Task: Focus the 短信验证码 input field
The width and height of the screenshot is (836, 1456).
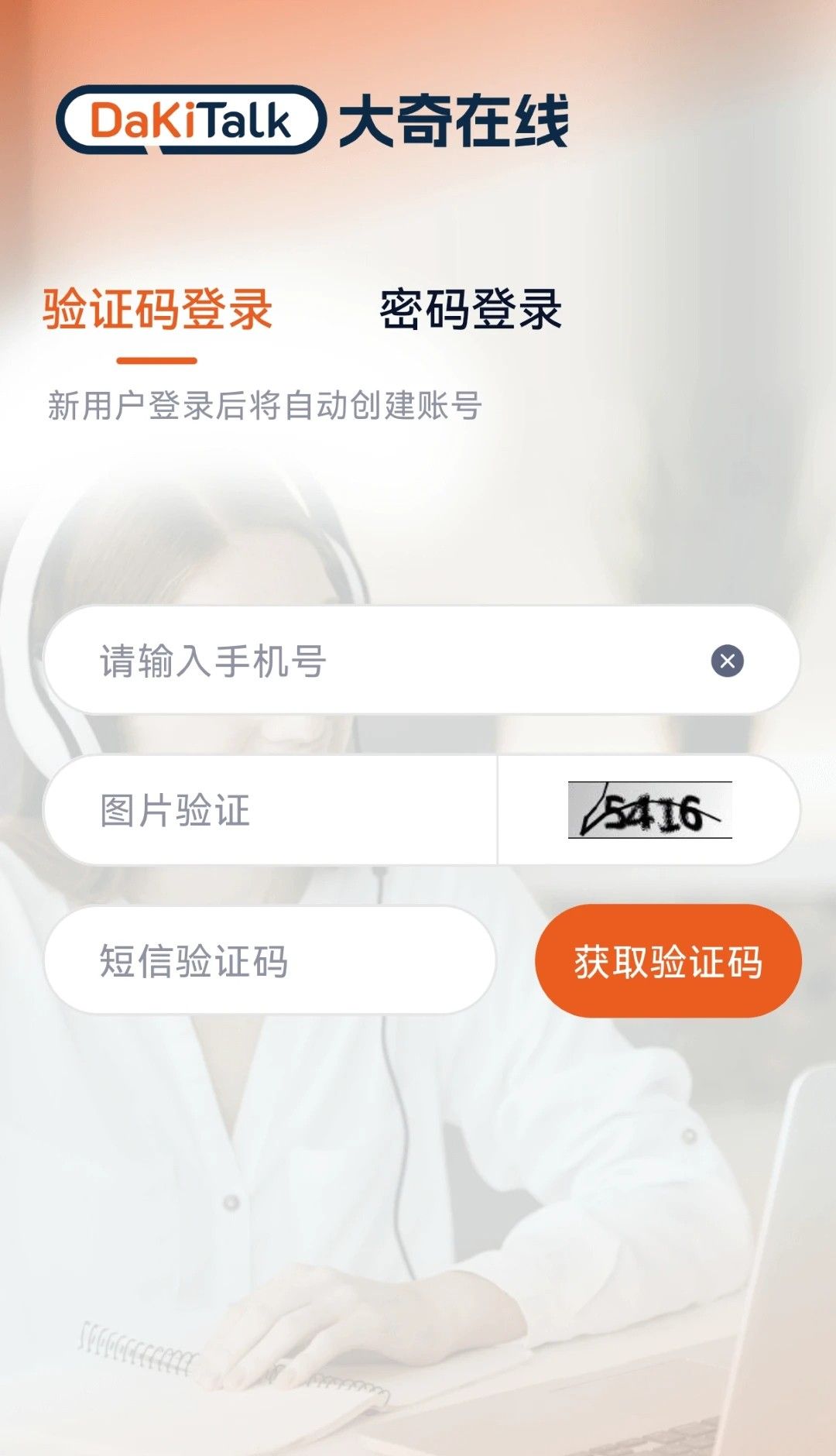Action: pyautogui.click(x=269, y=960)
